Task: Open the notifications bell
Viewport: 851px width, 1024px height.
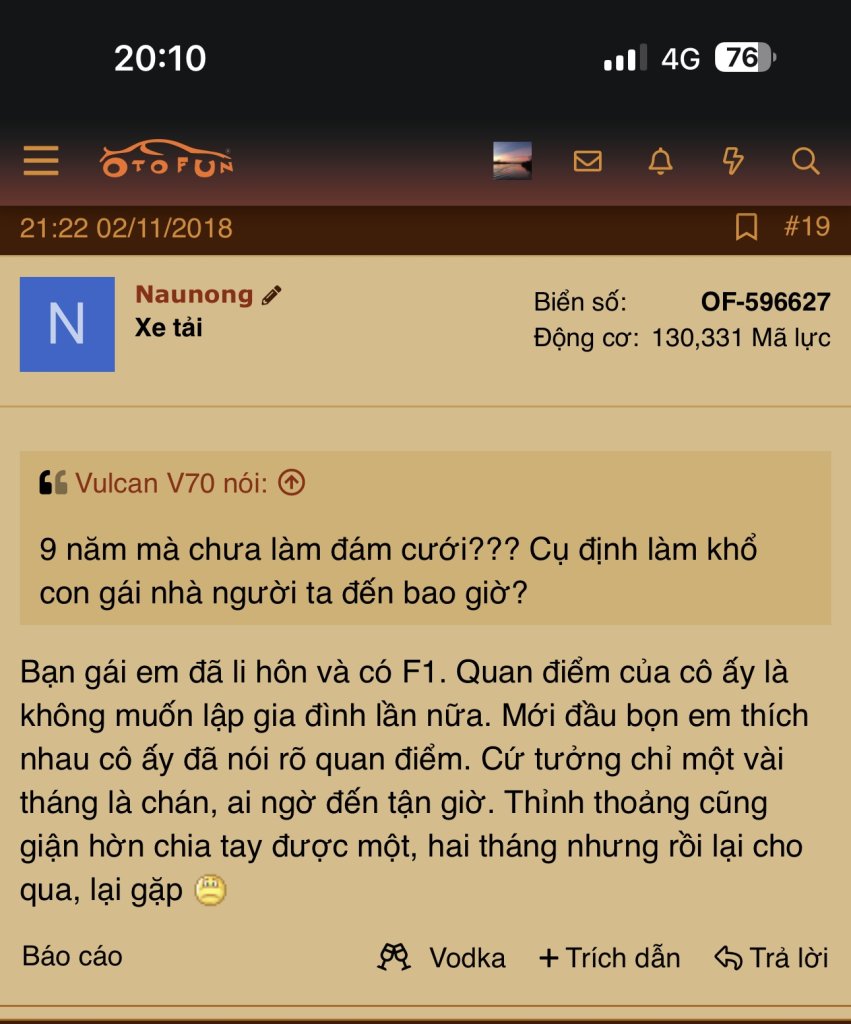Action: pos(660,161)
